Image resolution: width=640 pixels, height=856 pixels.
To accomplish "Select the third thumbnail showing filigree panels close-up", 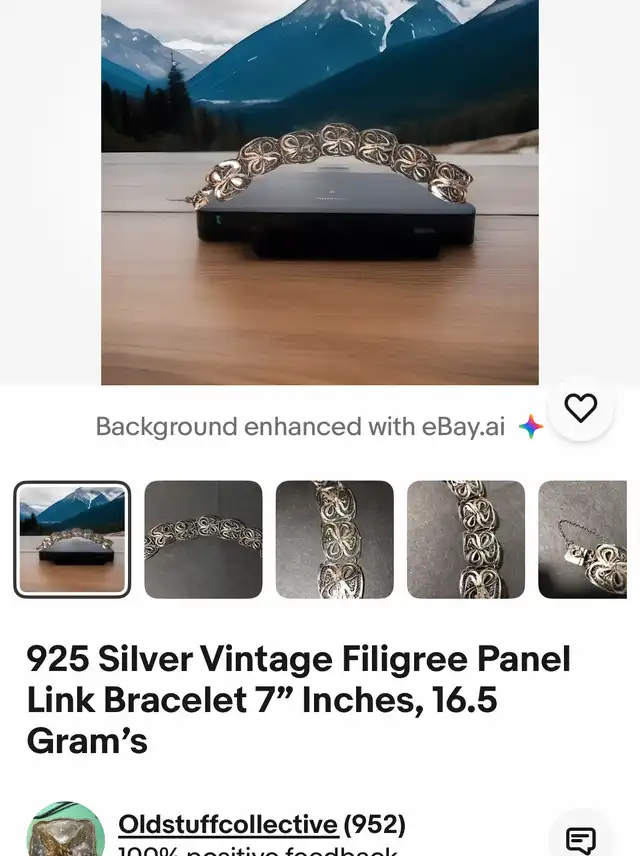I will click(x=334, y=539).
